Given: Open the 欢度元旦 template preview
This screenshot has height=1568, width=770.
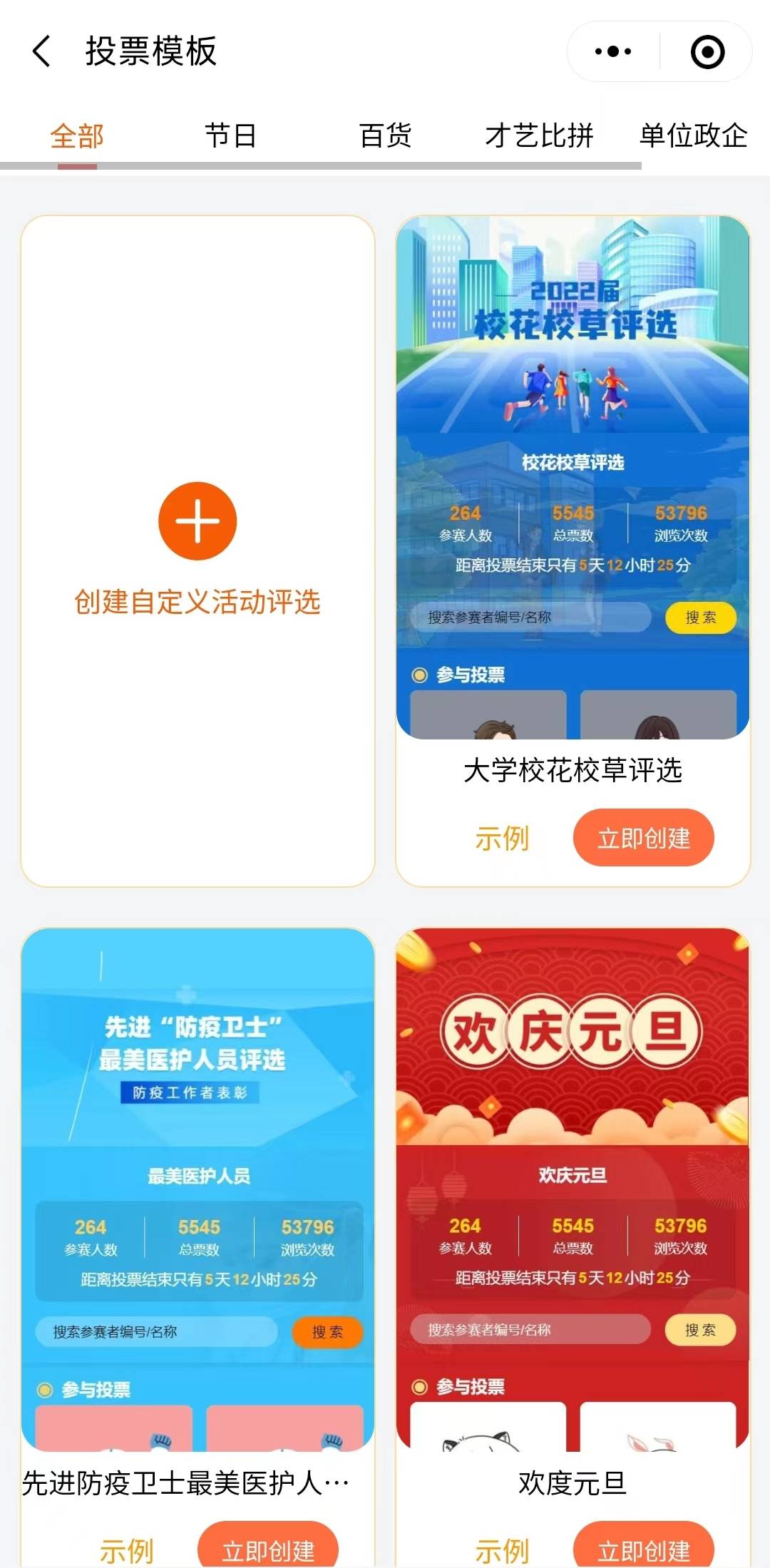Looking at the screenshot, I should tap(573, 1189).
